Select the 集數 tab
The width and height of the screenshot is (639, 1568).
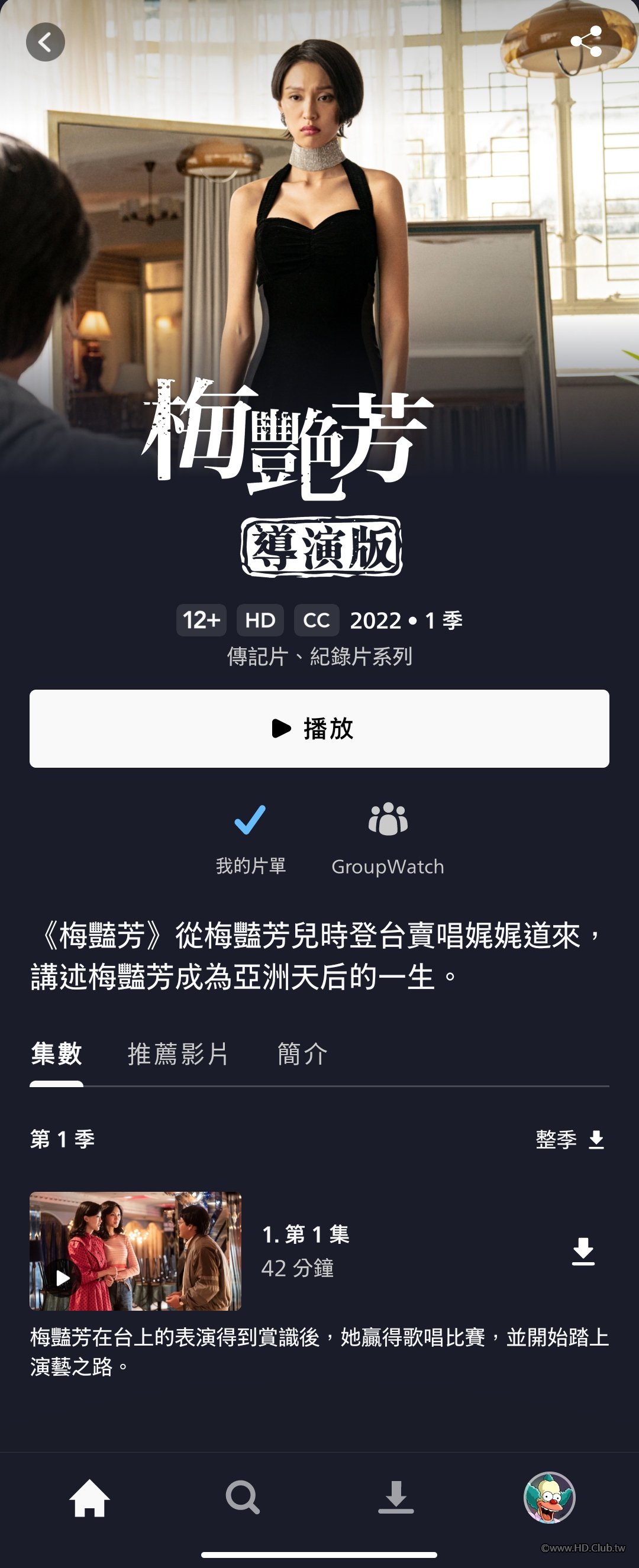[x=56, y=1054]
